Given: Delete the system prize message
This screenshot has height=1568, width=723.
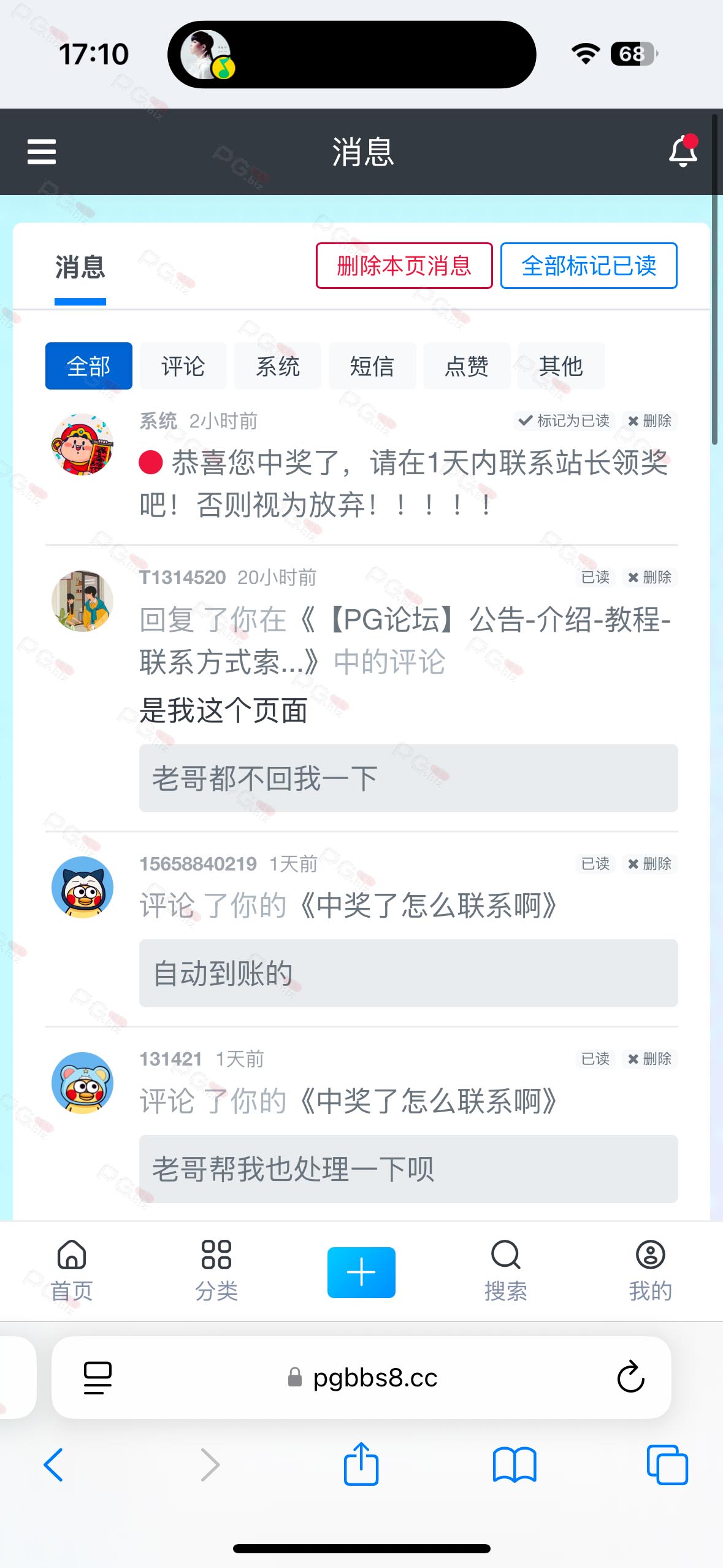Looking at the screenshot, I should pyautogui.click(x=649, y=421).
